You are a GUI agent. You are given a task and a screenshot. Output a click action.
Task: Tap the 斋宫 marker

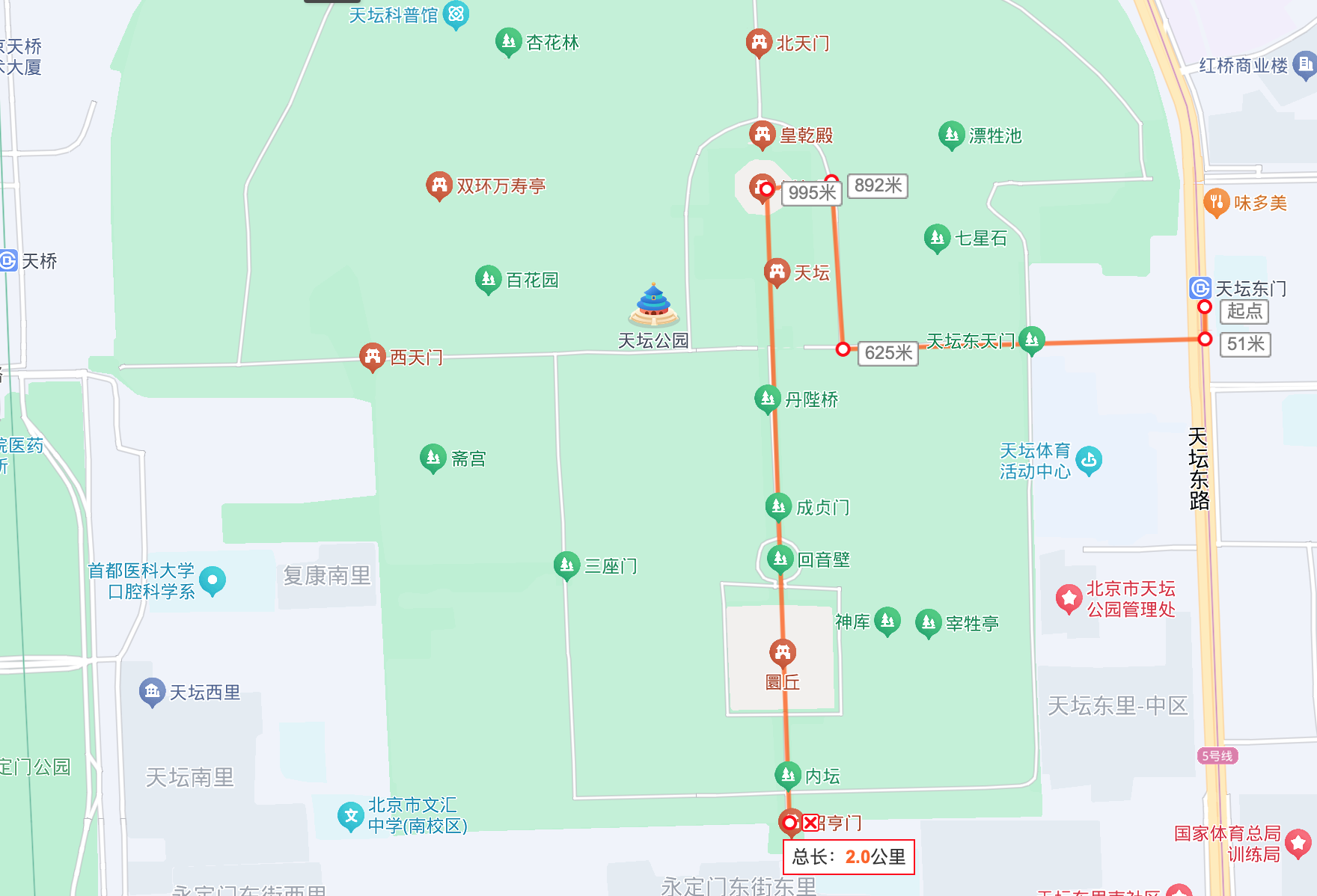coord(433,457)
